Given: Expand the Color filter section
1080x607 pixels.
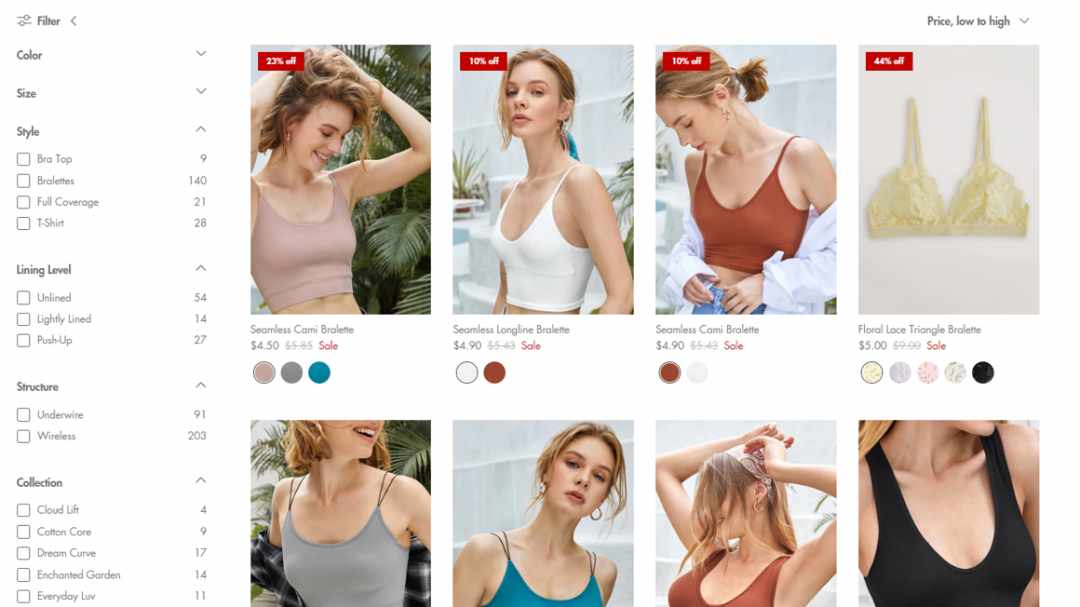Looking at the screenshot, I should pyautogui.click(x=201, y=54).
